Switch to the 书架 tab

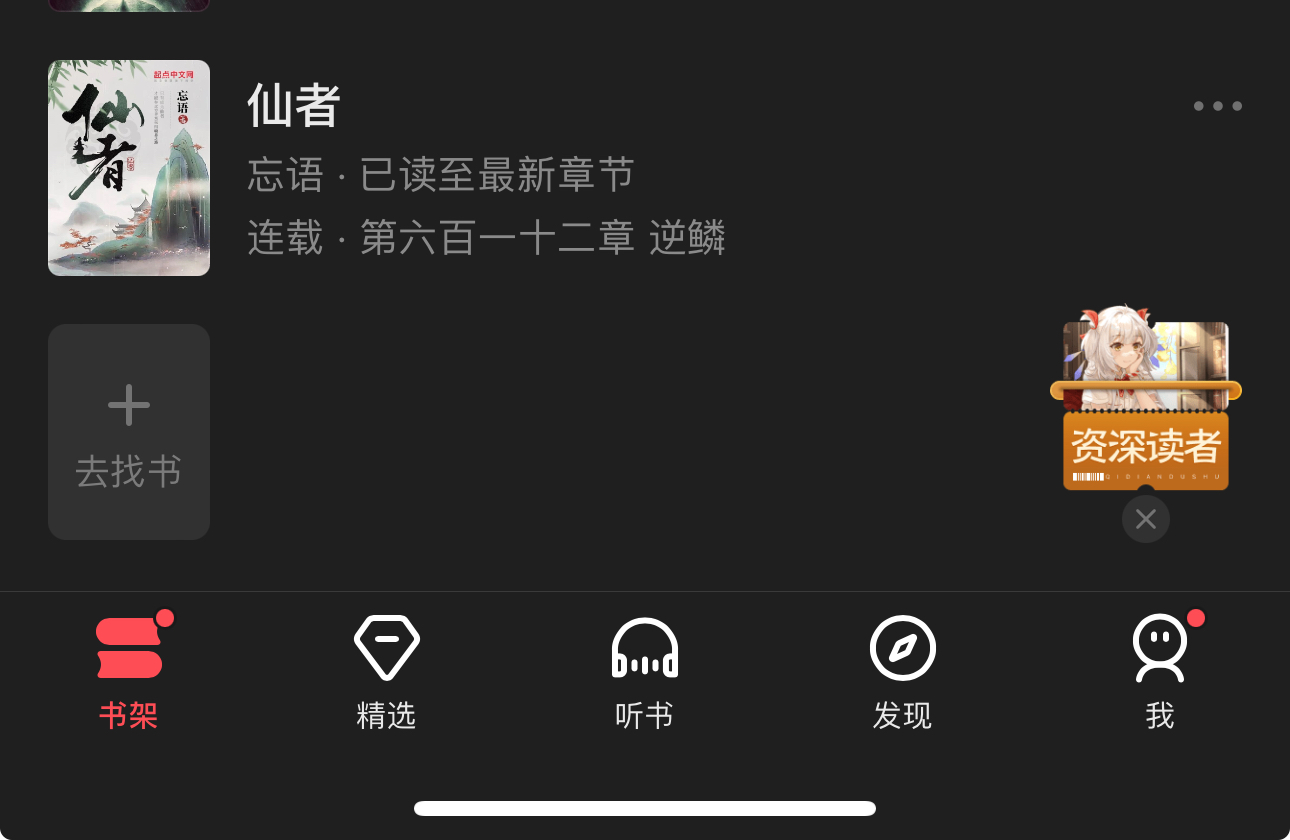[x=129, y=672]
